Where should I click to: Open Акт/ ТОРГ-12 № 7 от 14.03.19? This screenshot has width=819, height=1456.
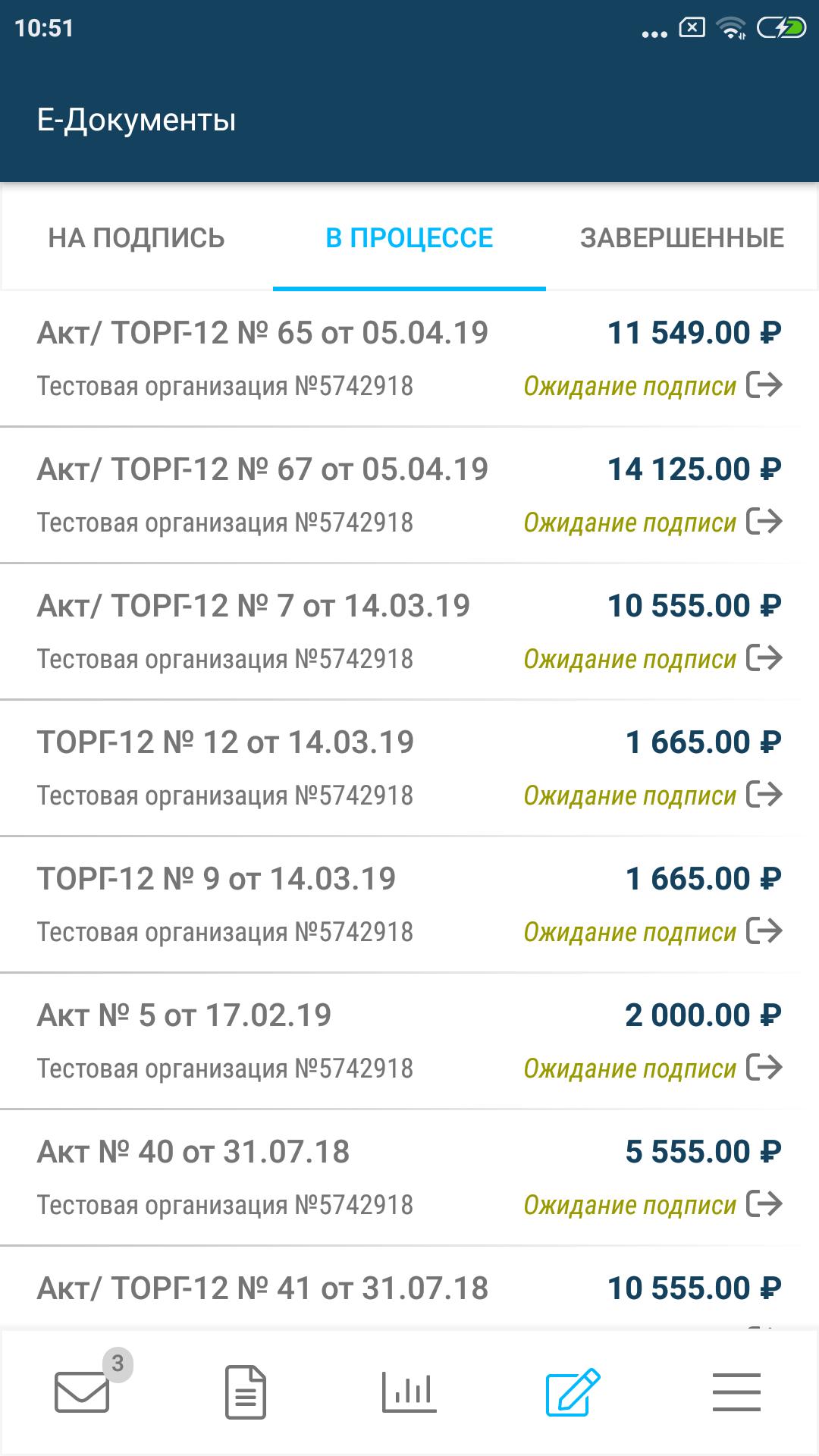click(x=409, y=632)
